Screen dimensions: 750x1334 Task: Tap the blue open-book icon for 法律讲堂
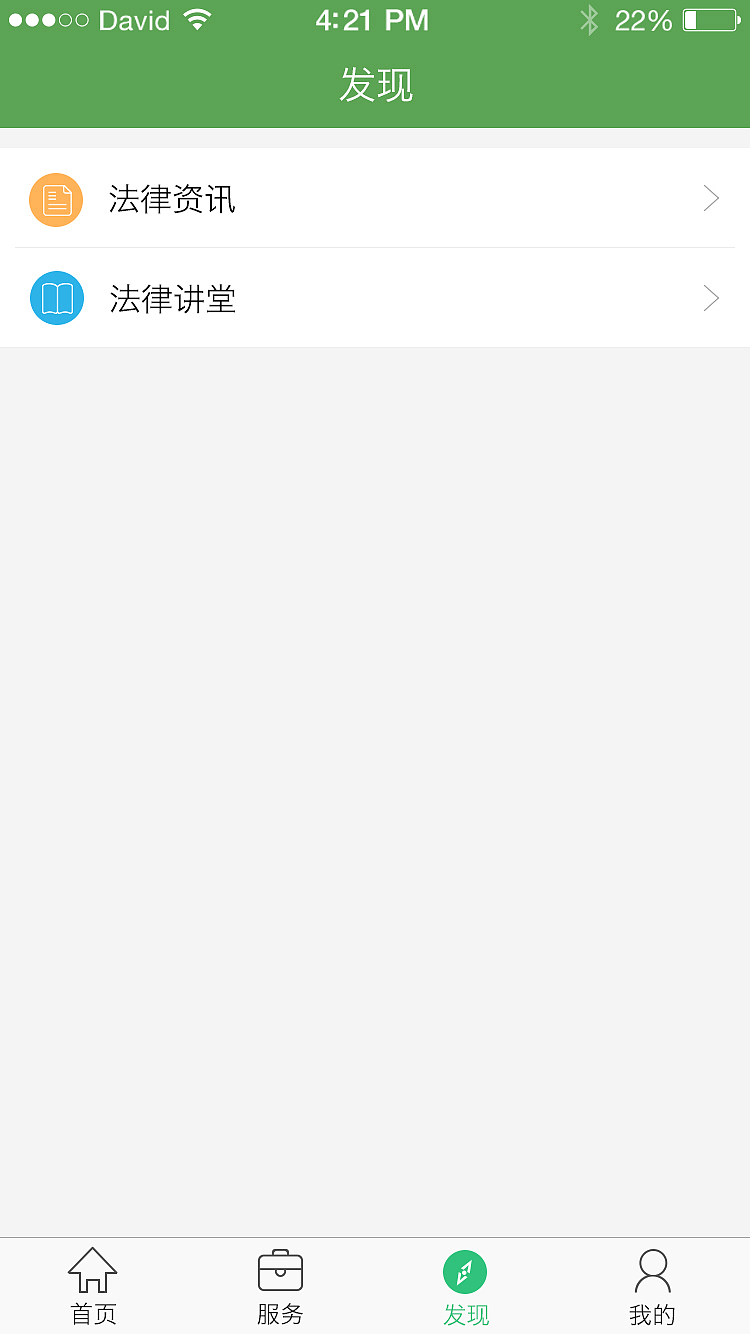point(56,297)
